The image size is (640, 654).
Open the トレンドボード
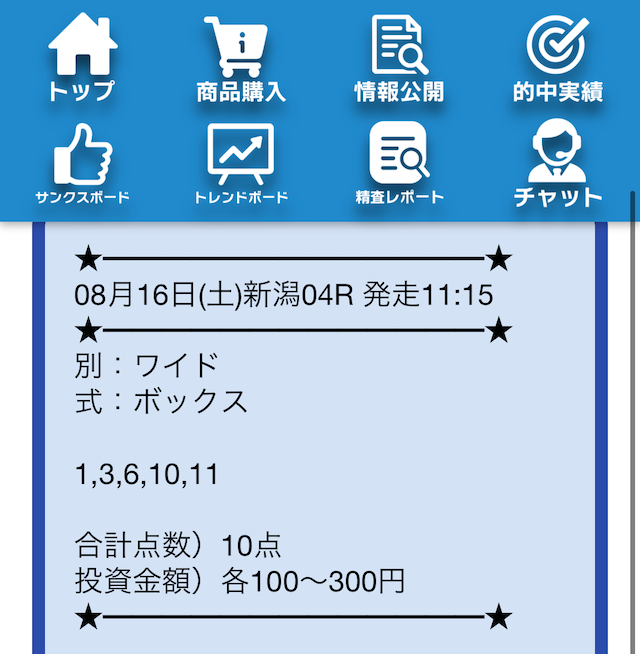tap(241, 163)
